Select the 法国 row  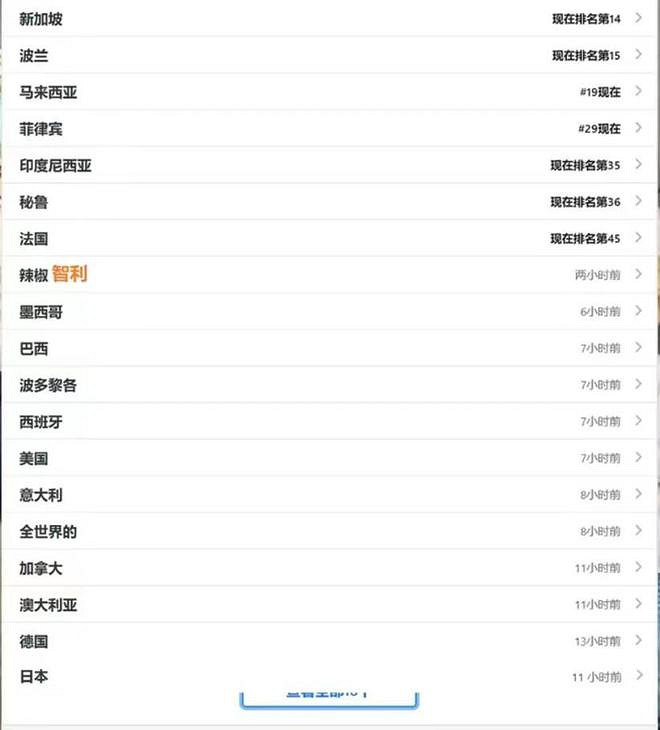tap(330, 239)
